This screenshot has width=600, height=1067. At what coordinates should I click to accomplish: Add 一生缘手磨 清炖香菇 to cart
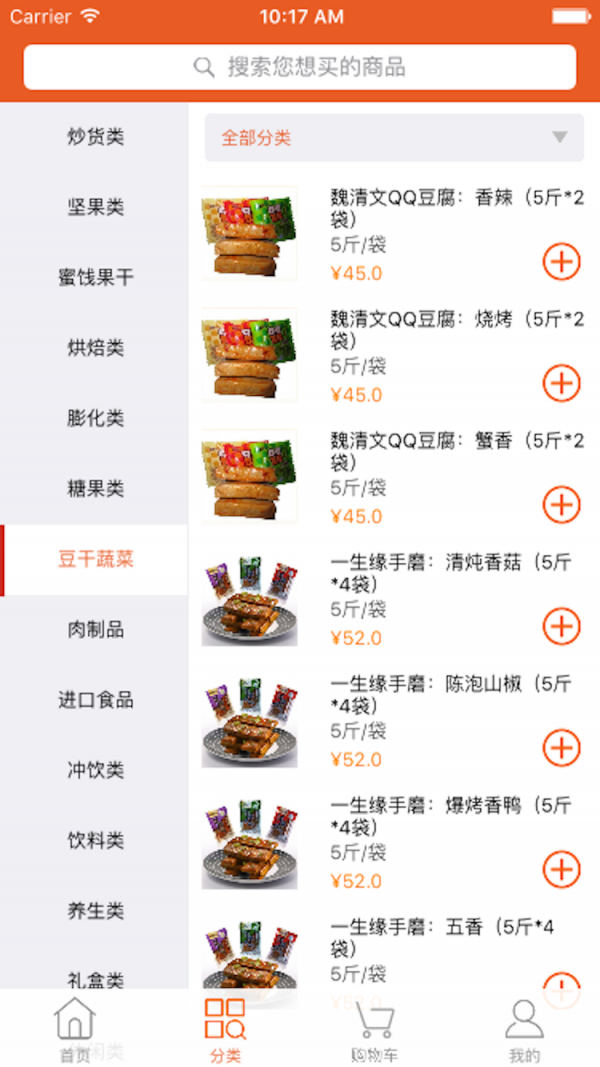[561, 626]
